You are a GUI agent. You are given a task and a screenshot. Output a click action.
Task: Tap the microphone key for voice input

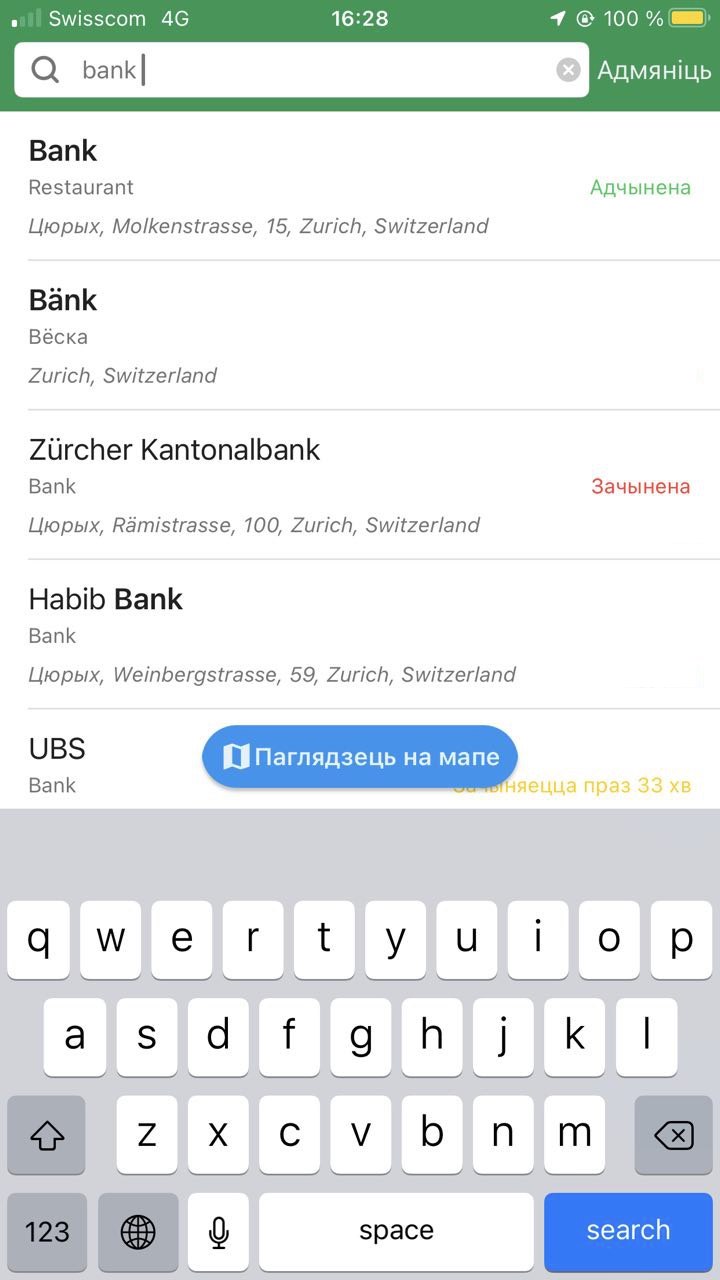(x=217, y=1232)
